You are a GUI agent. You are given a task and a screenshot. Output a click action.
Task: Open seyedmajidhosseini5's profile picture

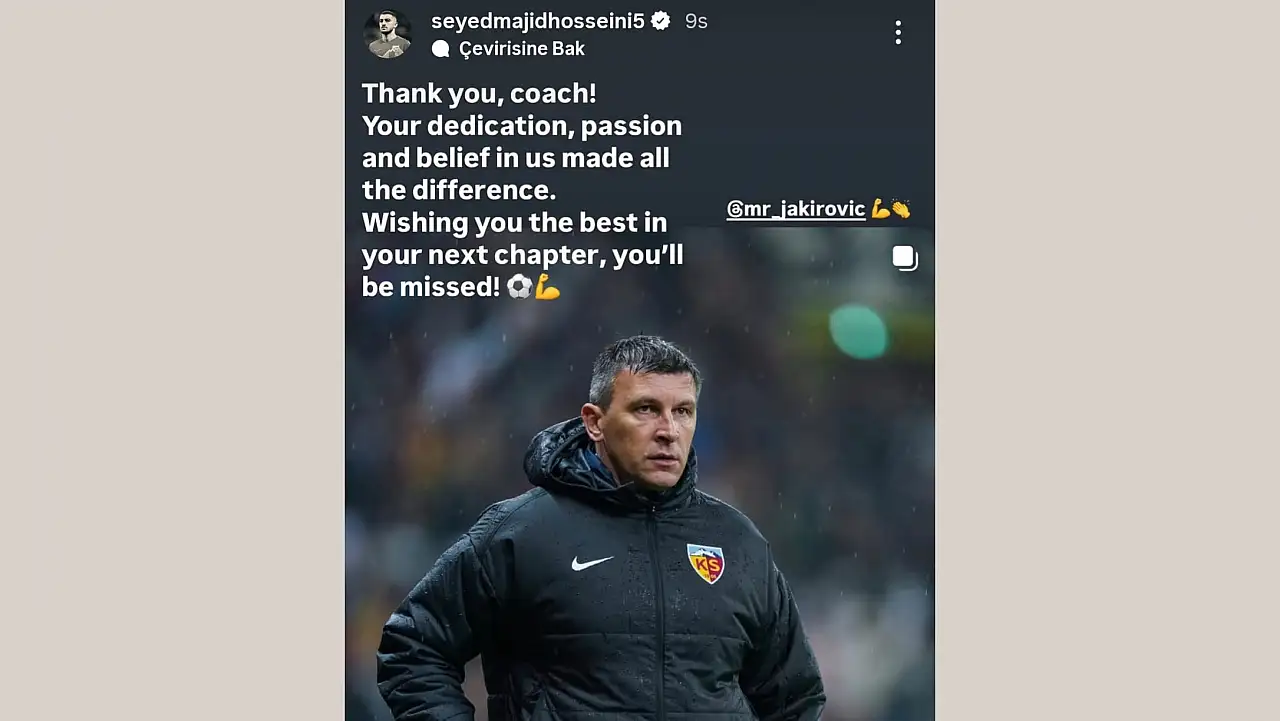[387, 34]
